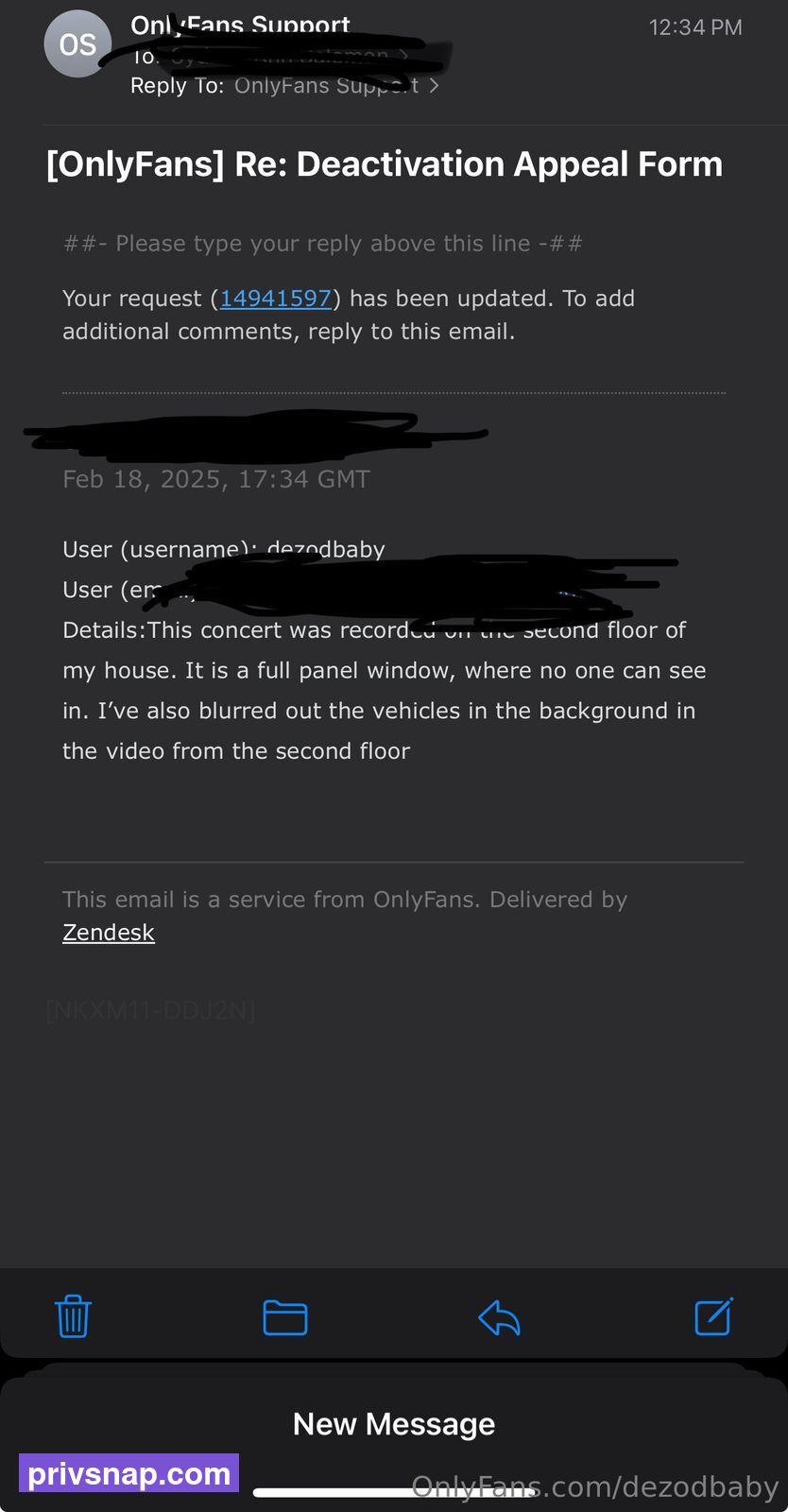Compose a new email with the pencil icon
The image size is (788, 1512).
713,1316
